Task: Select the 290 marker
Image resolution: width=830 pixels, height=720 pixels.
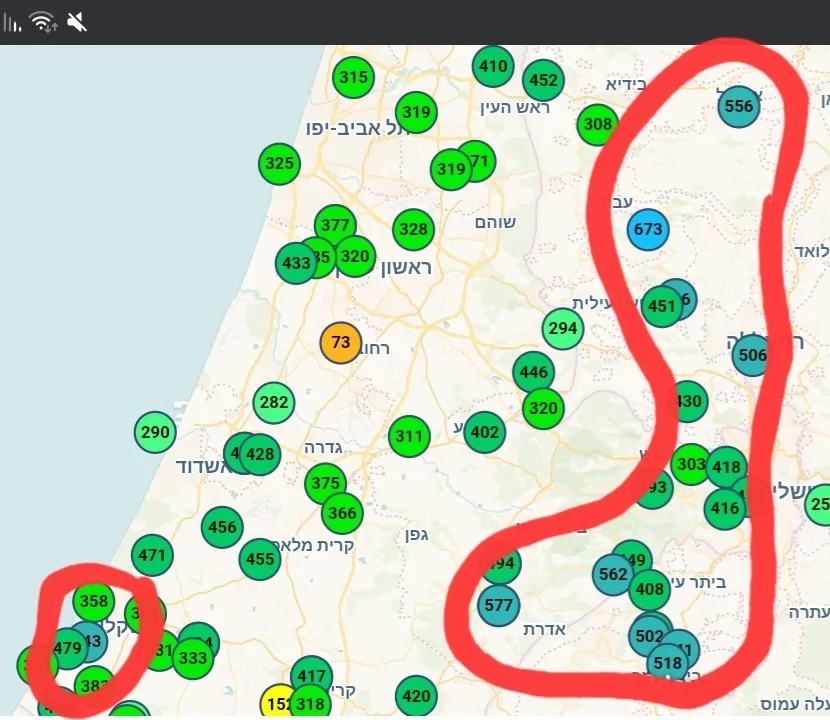Action: [155, 433]
